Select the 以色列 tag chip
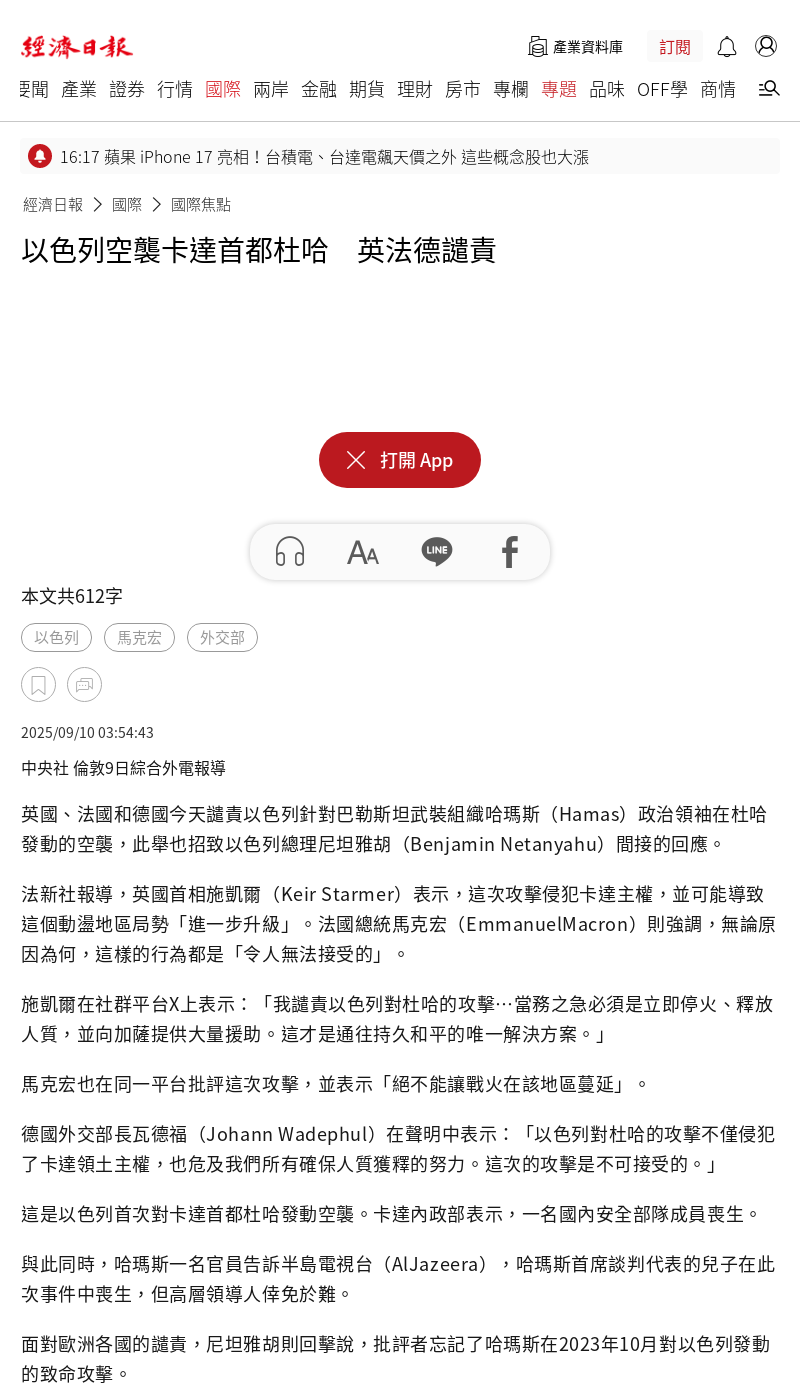This screenshot has height=1400, width=800. [56, 637]
